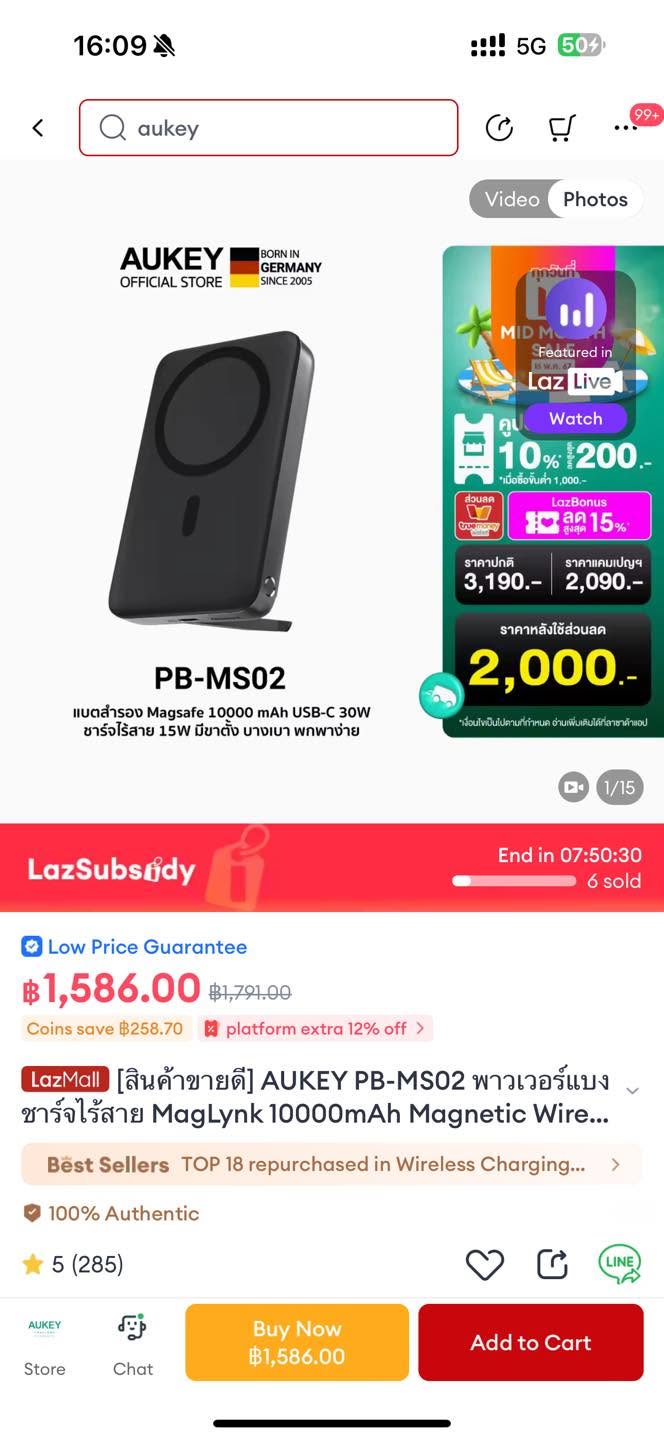Watch the LazLive stream

coord(575,418)
